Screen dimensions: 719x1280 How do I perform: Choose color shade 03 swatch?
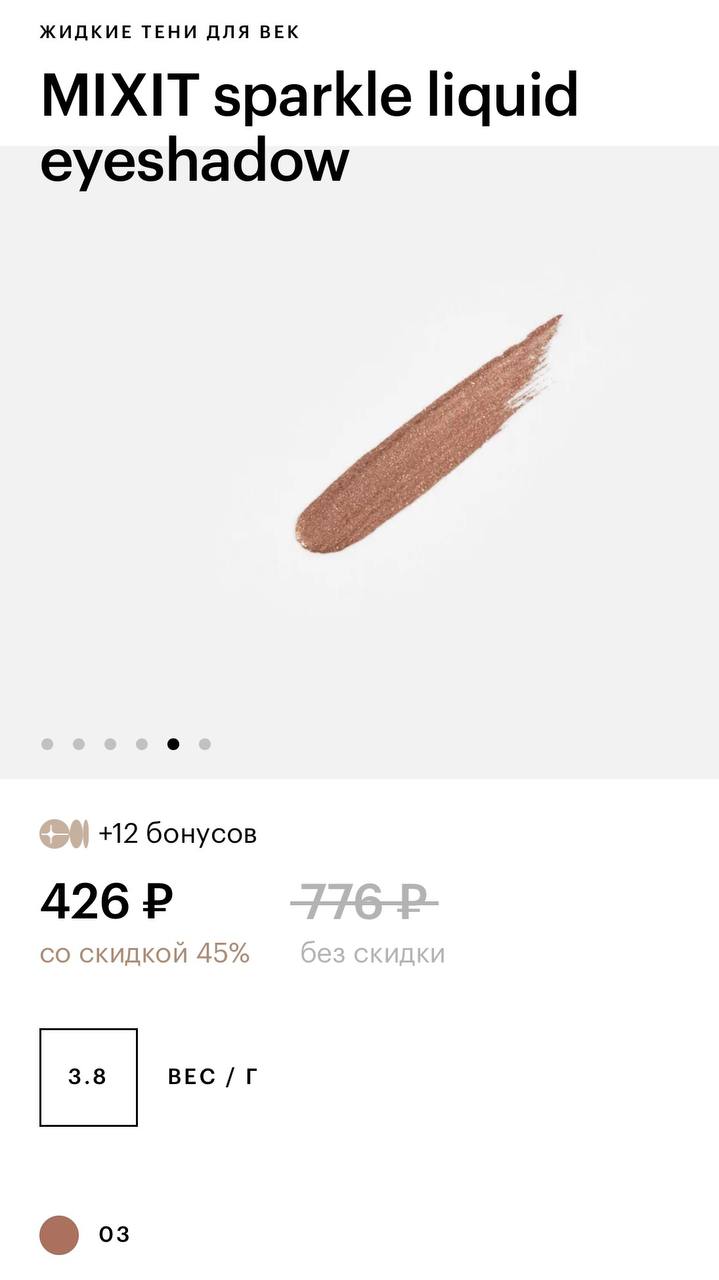coord(59,1235)
